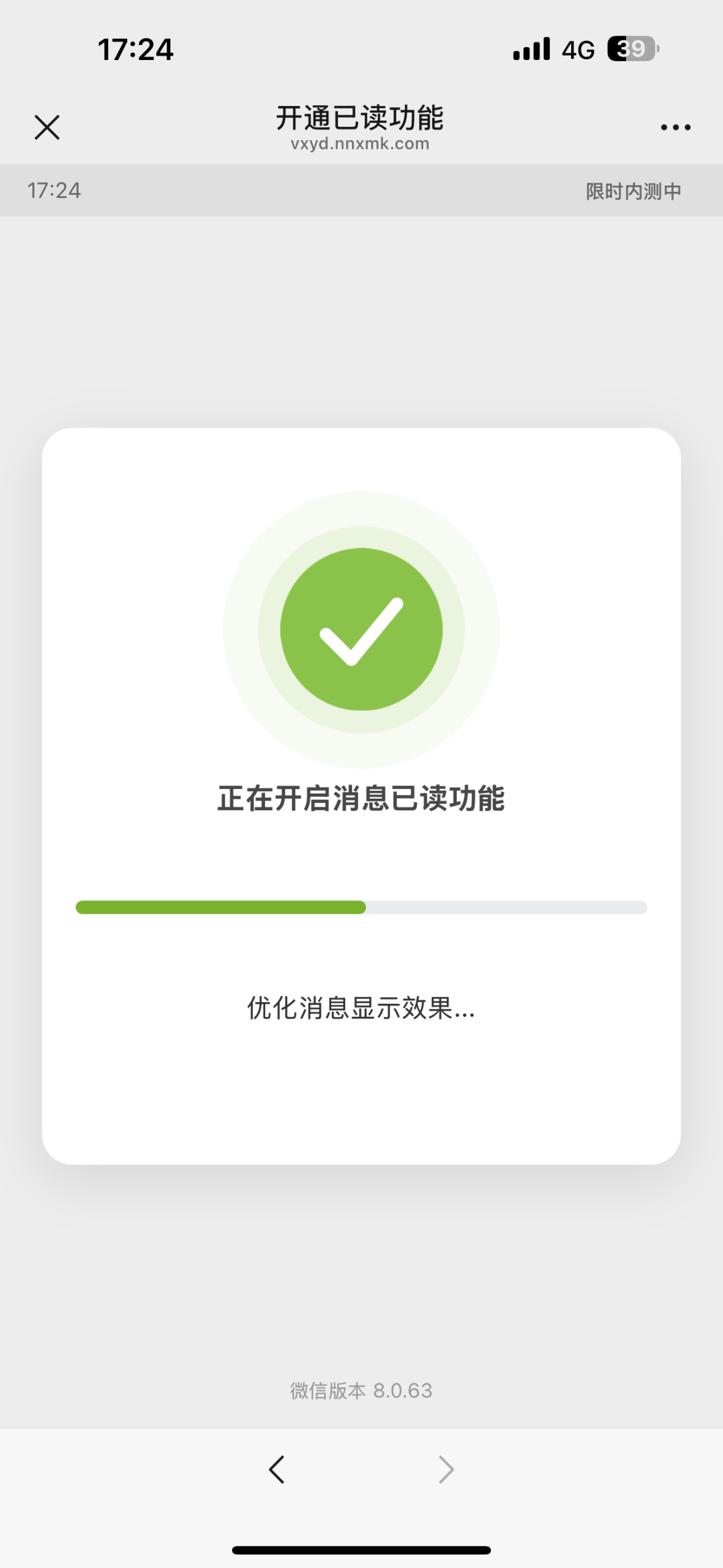Tap the 4G network indicator
Screen dimensions: 723x1568
pos(578,49)
